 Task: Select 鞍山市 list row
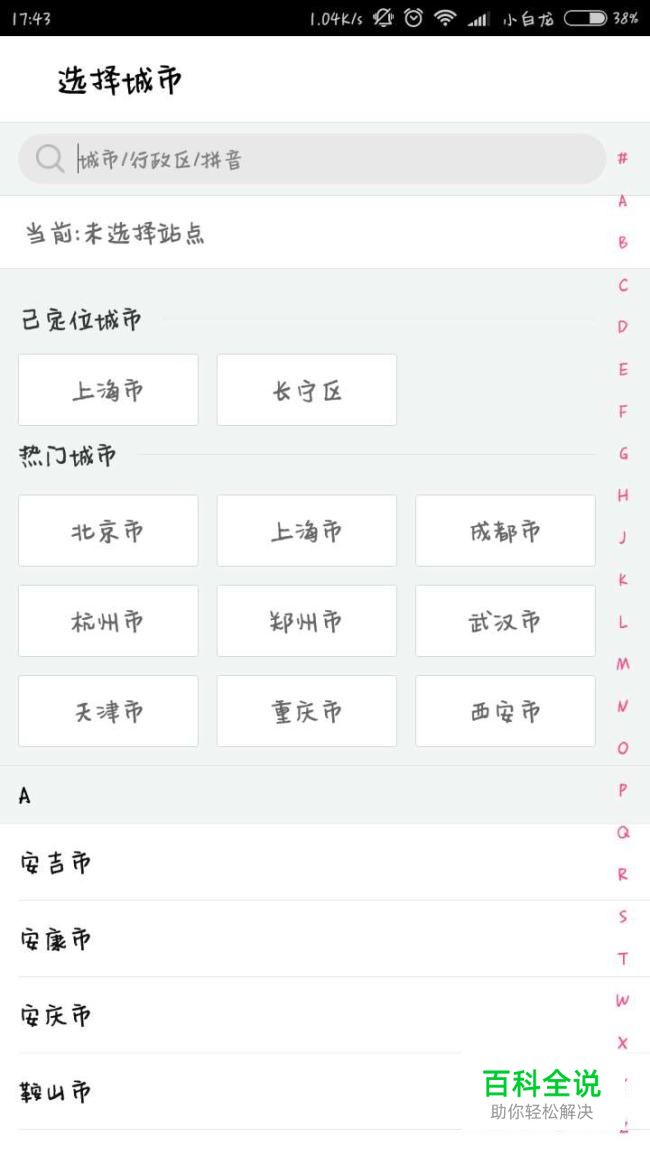(310, 1091)
